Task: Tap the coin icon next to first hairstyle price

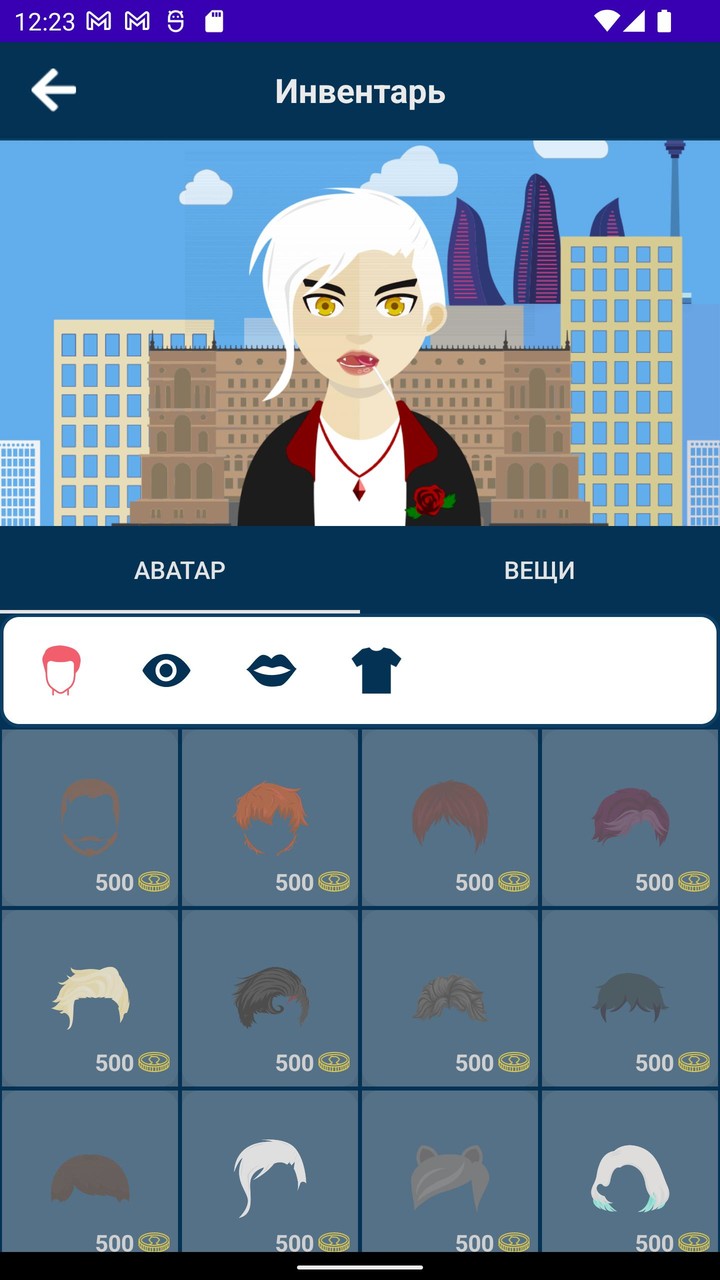Action: pyautogui.click(x=157, y=882)
